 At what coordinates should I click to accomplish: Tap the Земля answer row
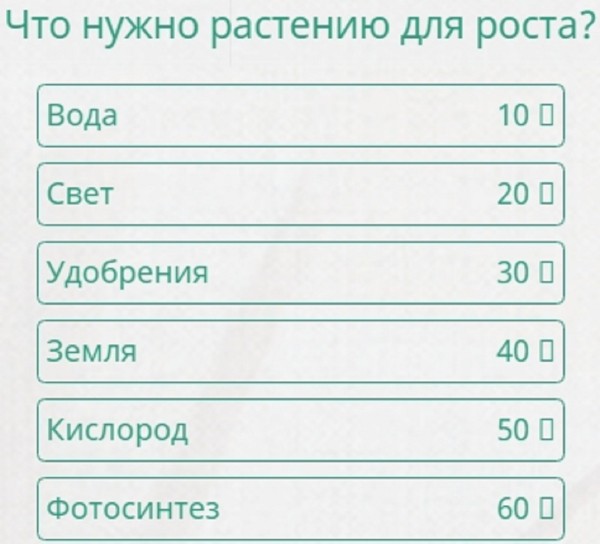[x=300, y=351]
